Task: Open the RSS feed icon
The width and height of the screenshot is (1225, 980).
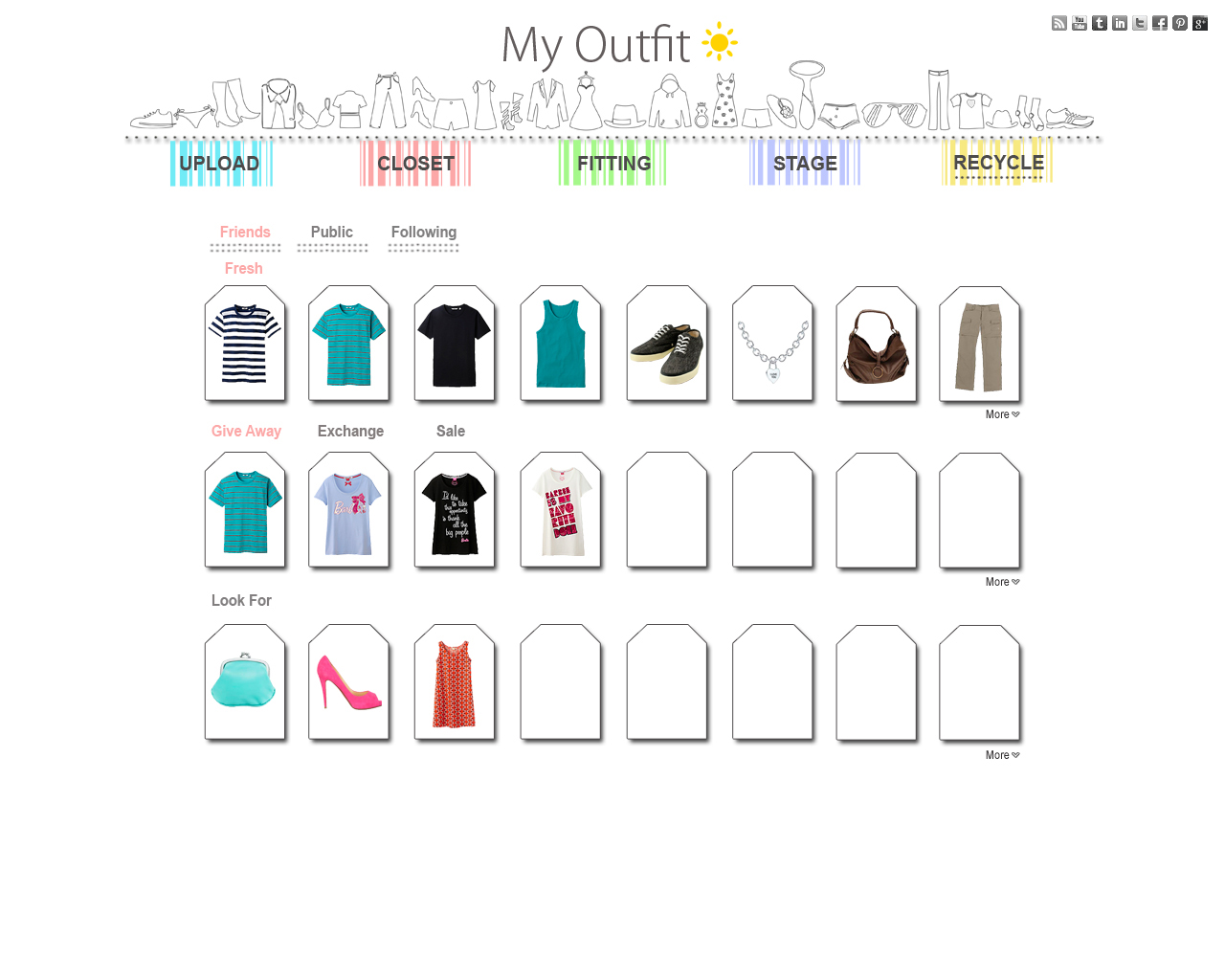Action: [1059, 23]
